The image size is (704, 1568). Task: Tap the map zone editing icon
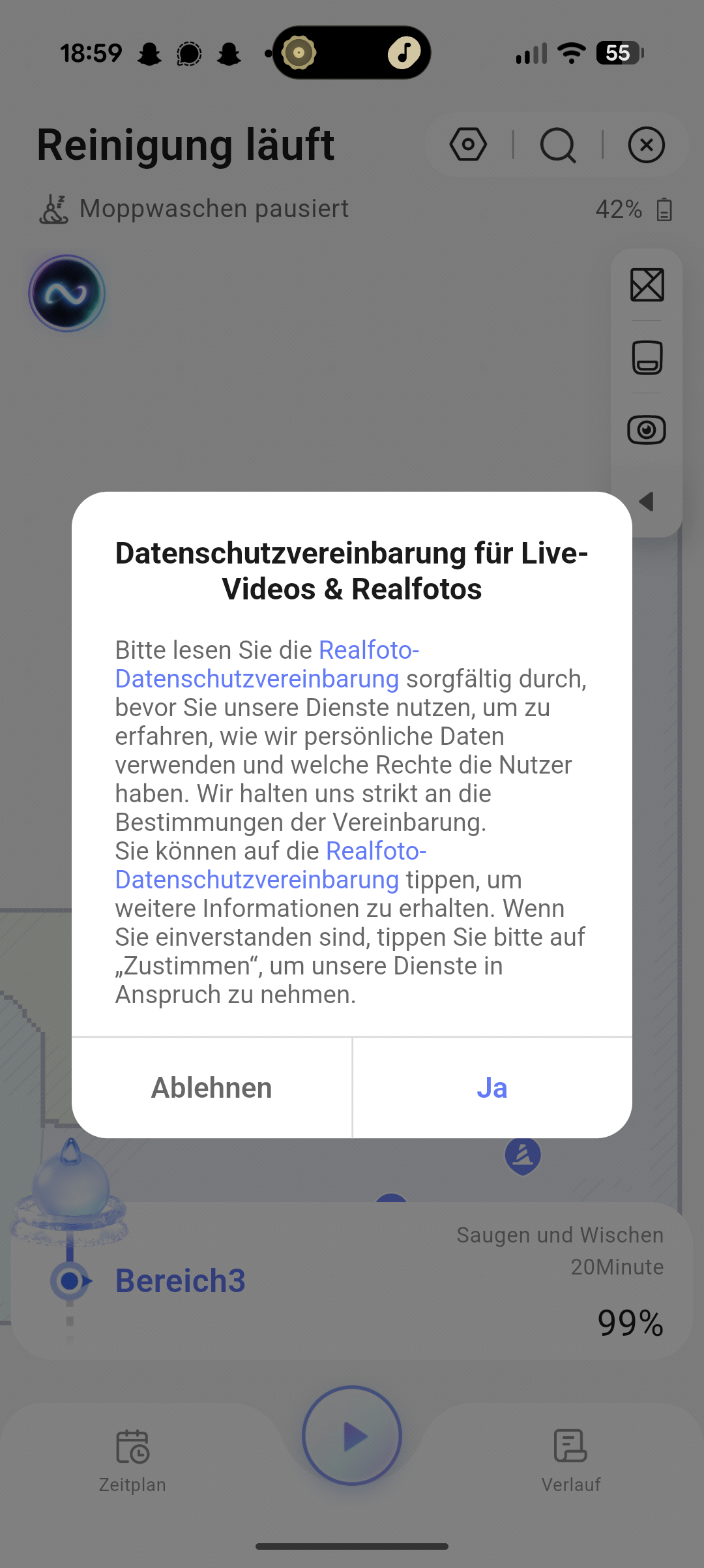tap(647, 285)
